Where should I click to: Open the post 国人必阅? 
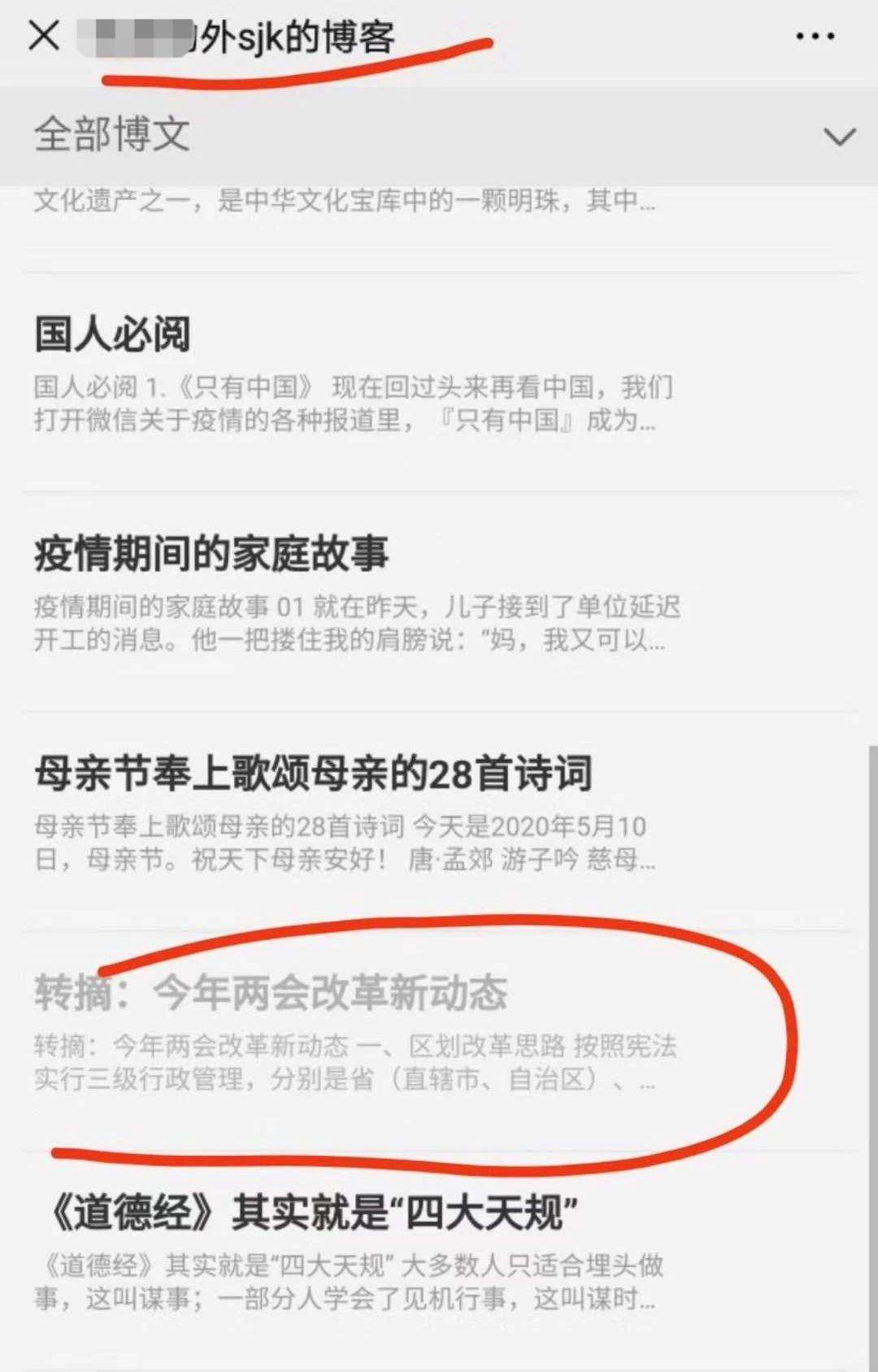(113, 334)
